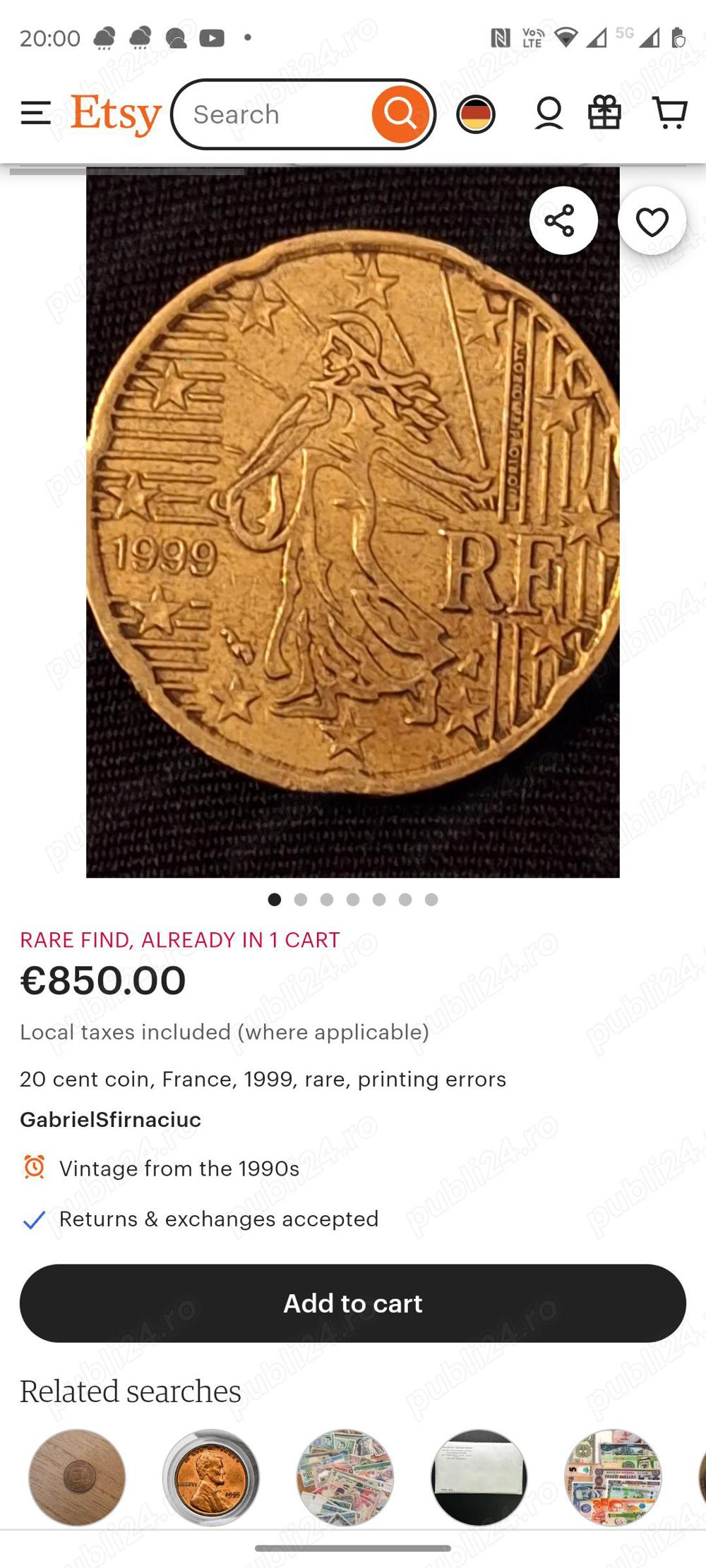Screen dimensions: 706x1568
Task: Open the account profile icon
Action: point(549,113)
